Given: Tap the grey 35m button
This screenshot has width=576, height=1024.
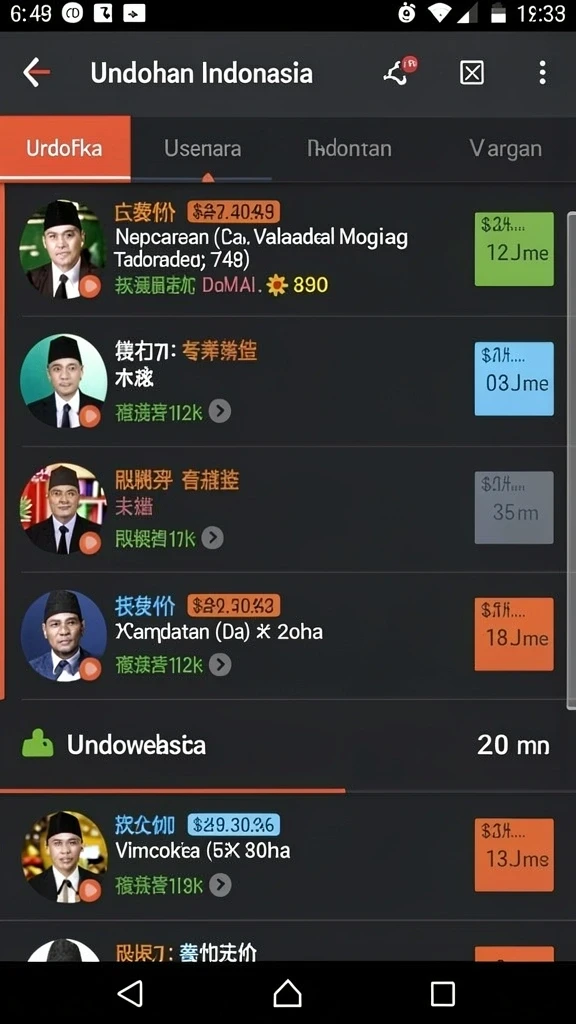Looking at the screenshot, I should (514, 507).
